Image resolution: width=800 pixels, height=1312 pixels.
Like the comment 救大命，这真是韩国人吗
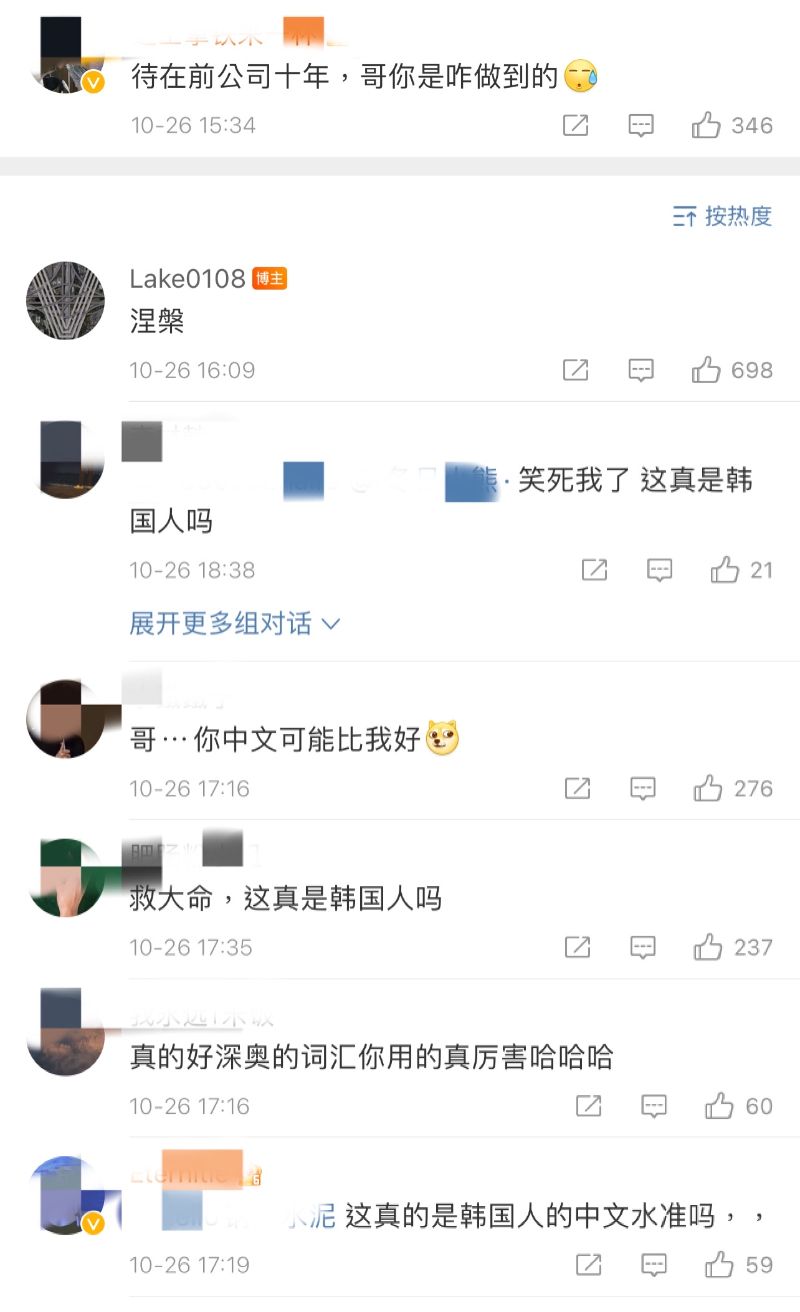(x=708, y=947)
